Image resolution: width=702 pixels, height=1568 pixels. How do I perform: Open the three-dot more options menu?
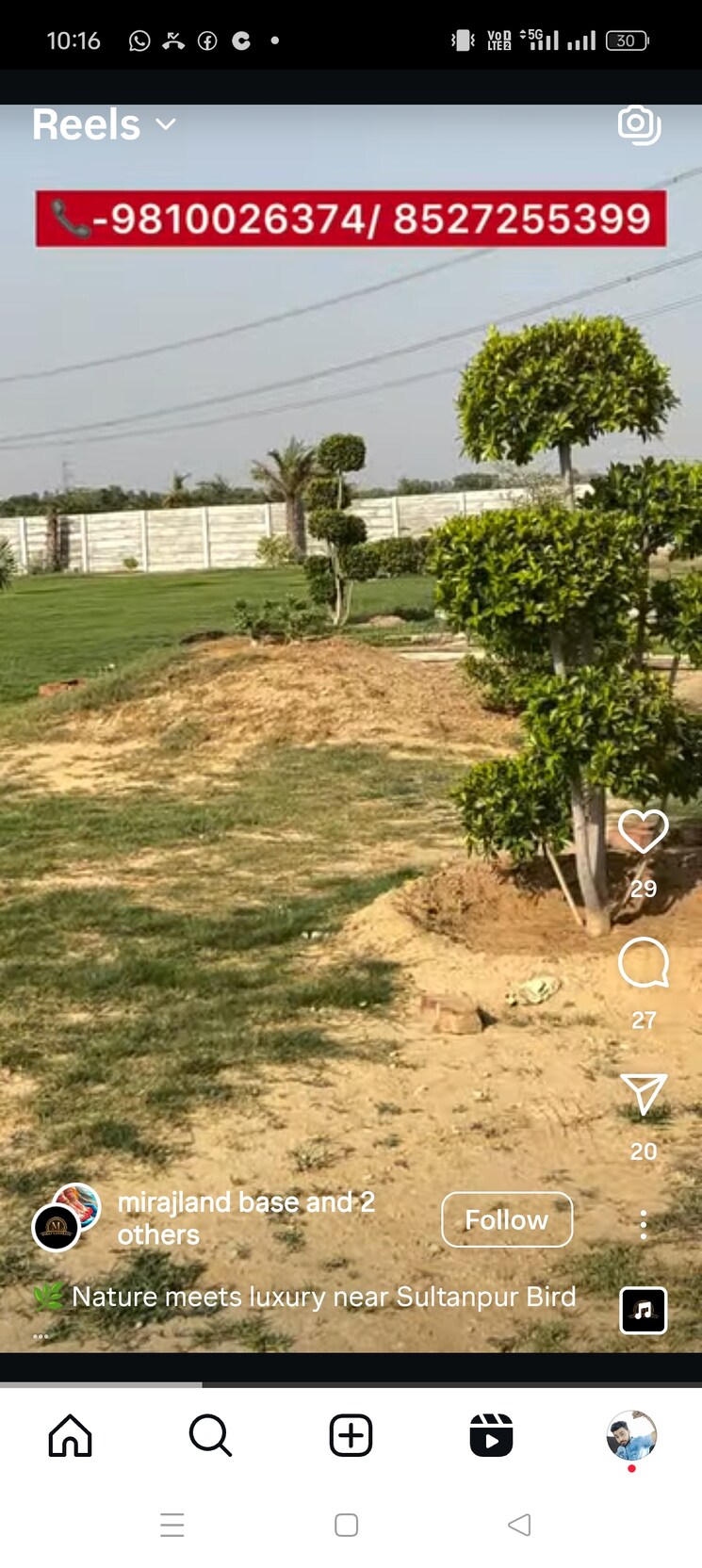point(643,1224)
